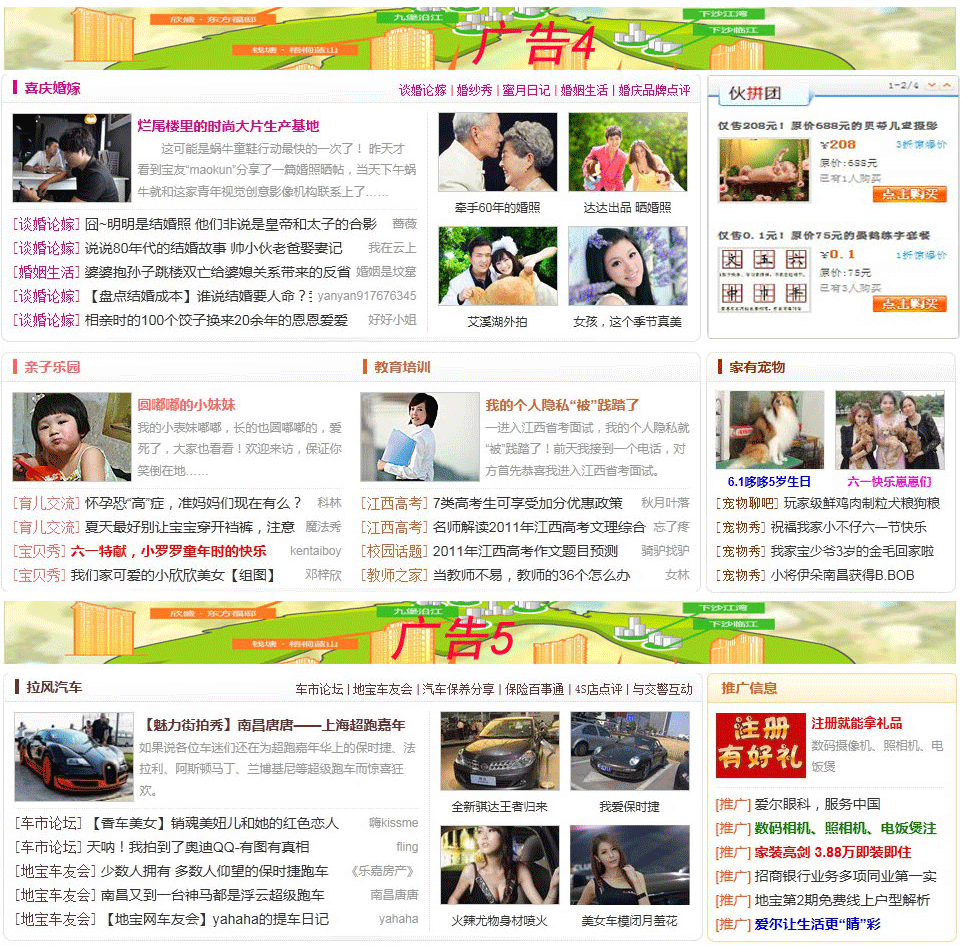Open the car photo 我爱保时捷
The image size is (970, 946).
tap(629, 751)
